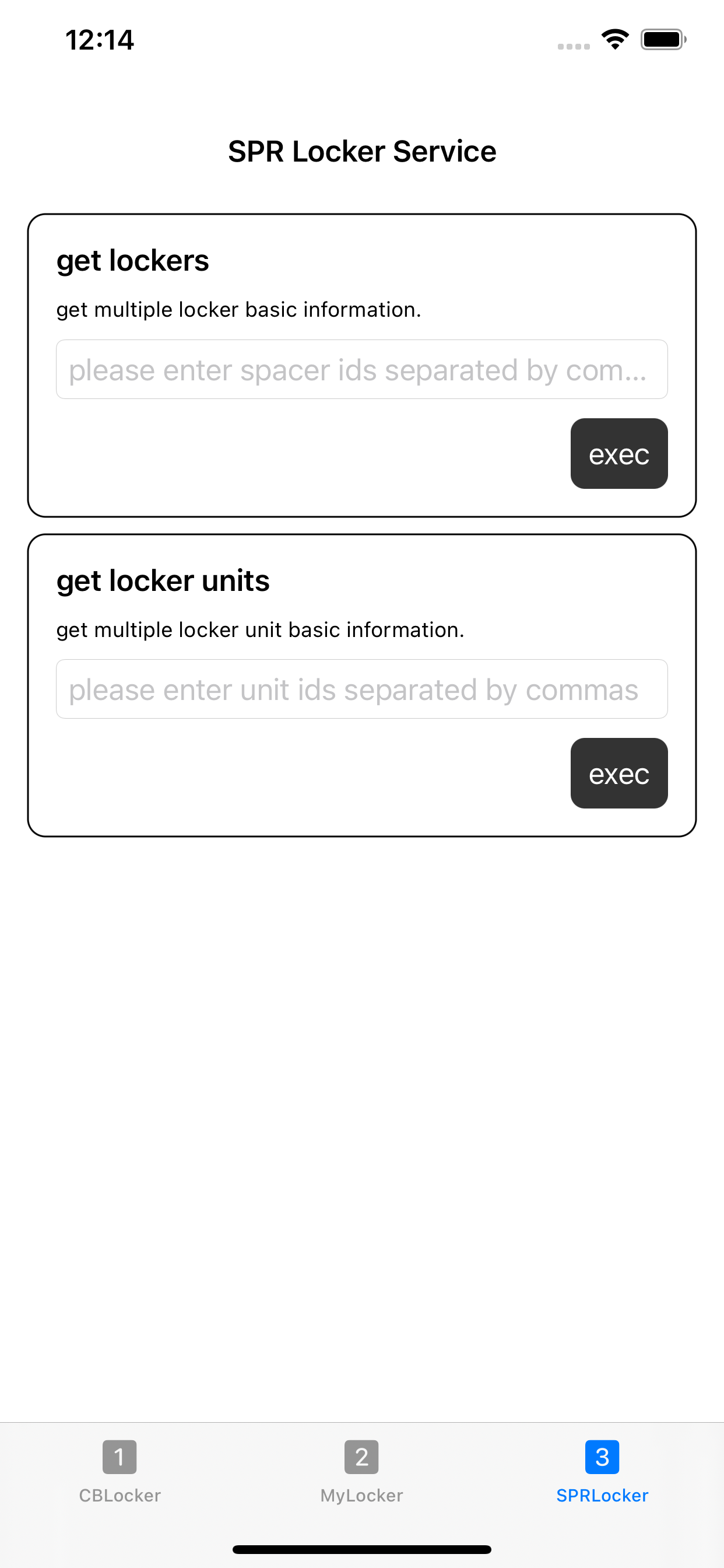Tap exec under get lockers

pyautogui.click(x=618, y=453)
